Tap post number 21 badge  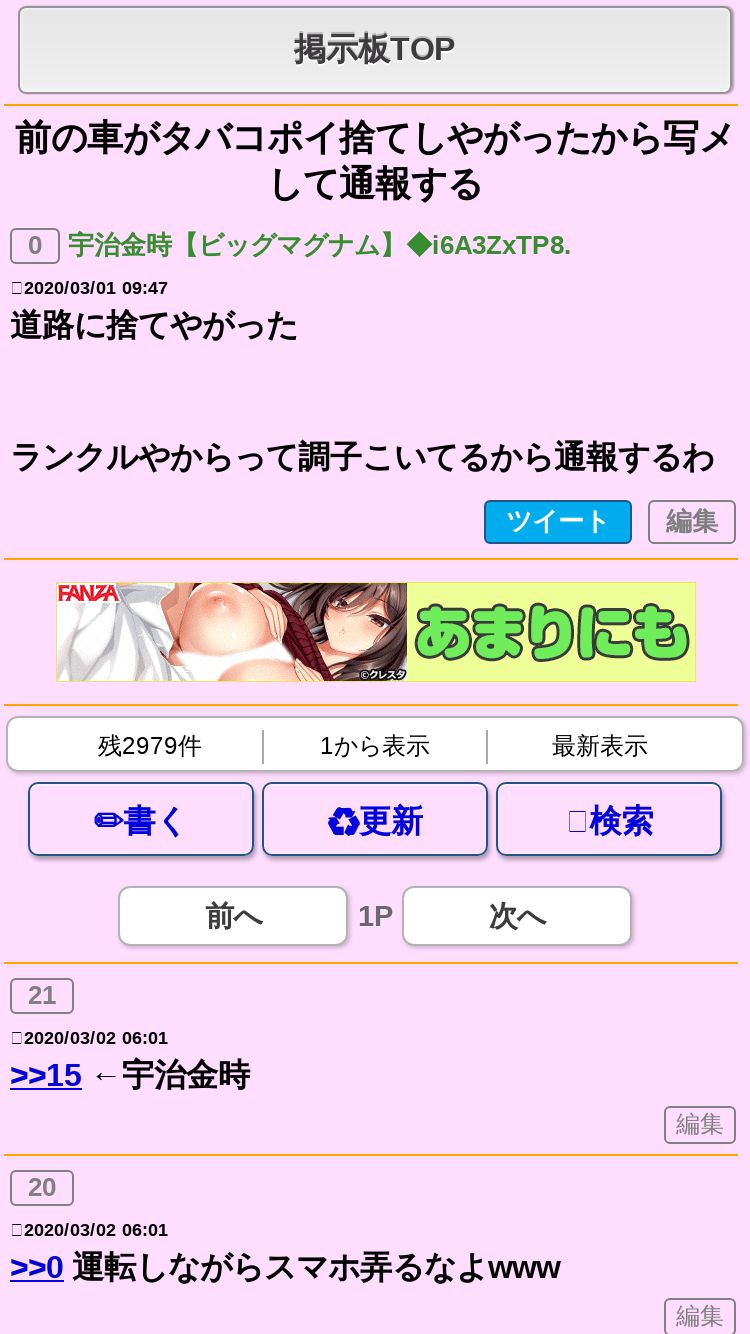point(42,996)
